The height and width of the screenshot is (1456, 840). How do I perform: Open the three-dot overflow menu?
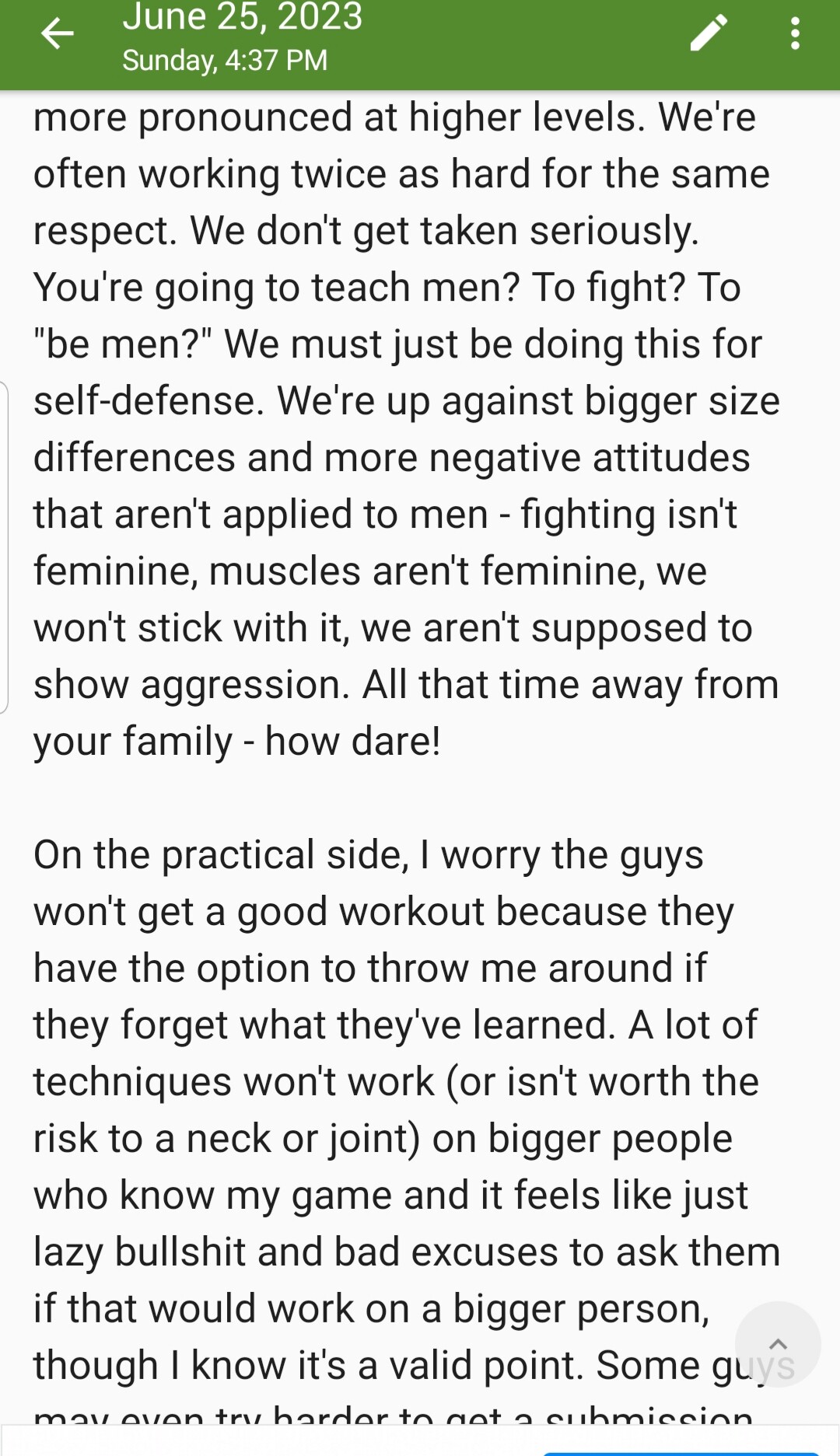(x=794, y=33)
